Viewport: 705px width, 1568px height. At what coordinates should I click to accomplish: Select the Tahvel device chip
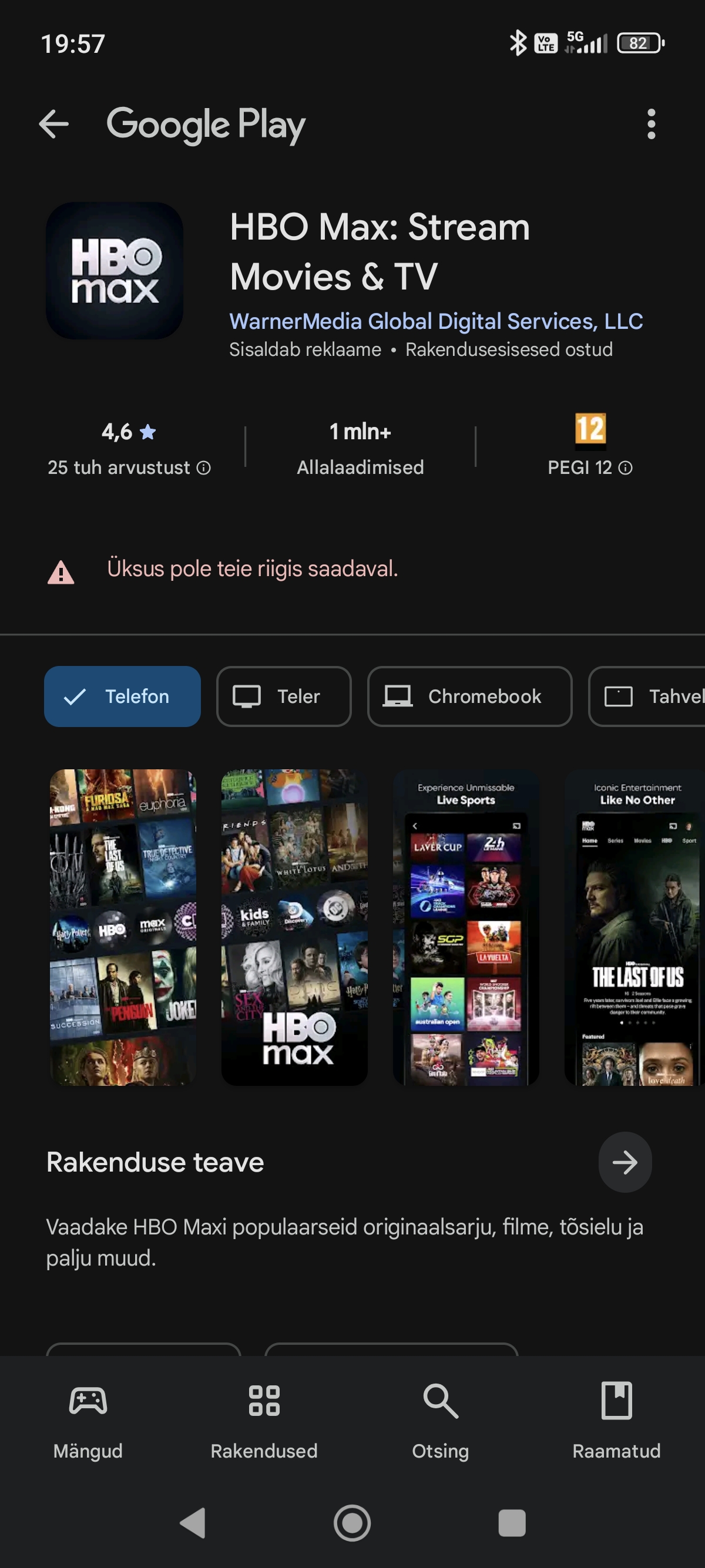pos(647,696)
